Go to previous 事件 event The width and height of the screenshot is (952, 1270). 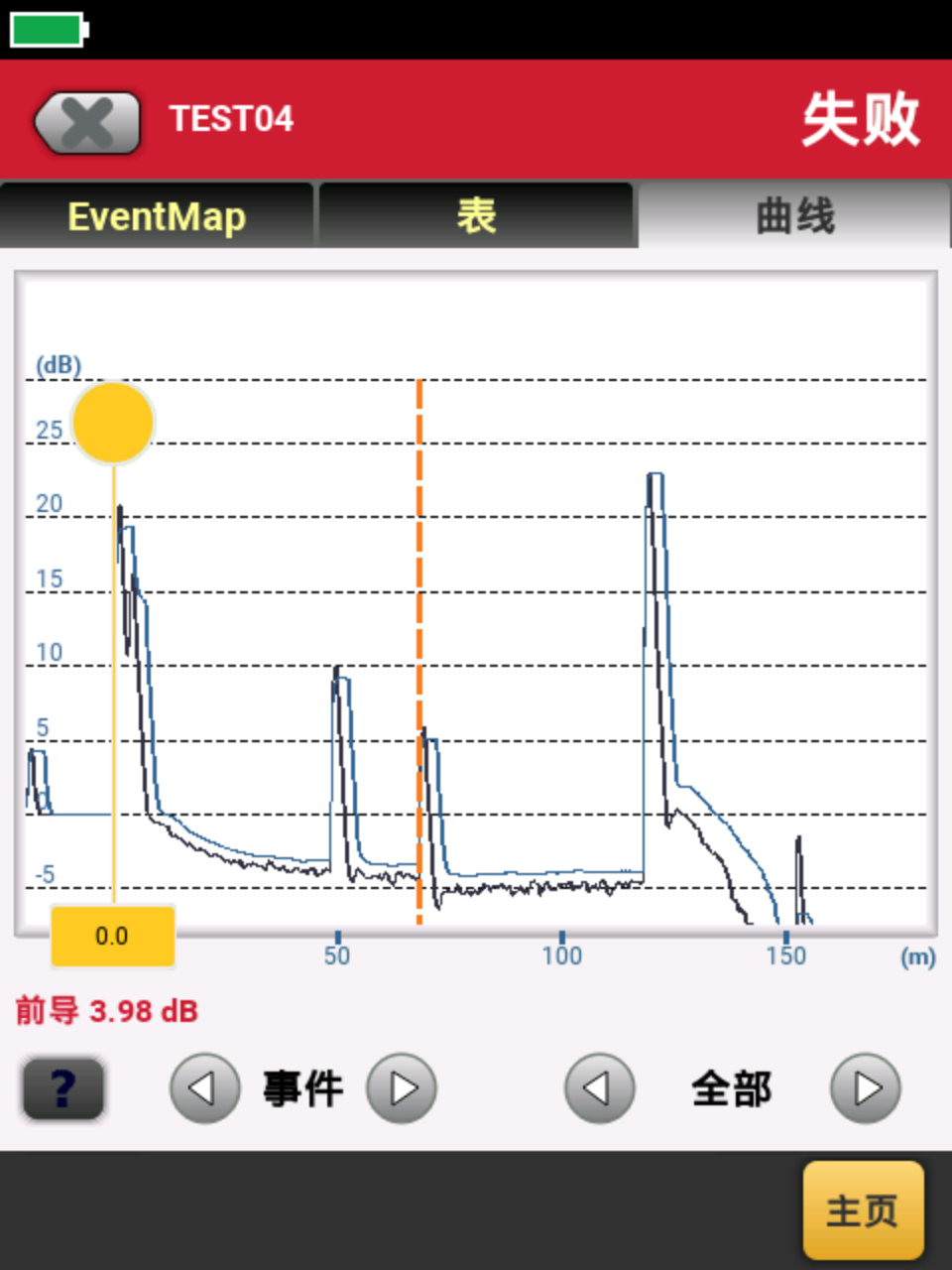(x=204, y=1088)
